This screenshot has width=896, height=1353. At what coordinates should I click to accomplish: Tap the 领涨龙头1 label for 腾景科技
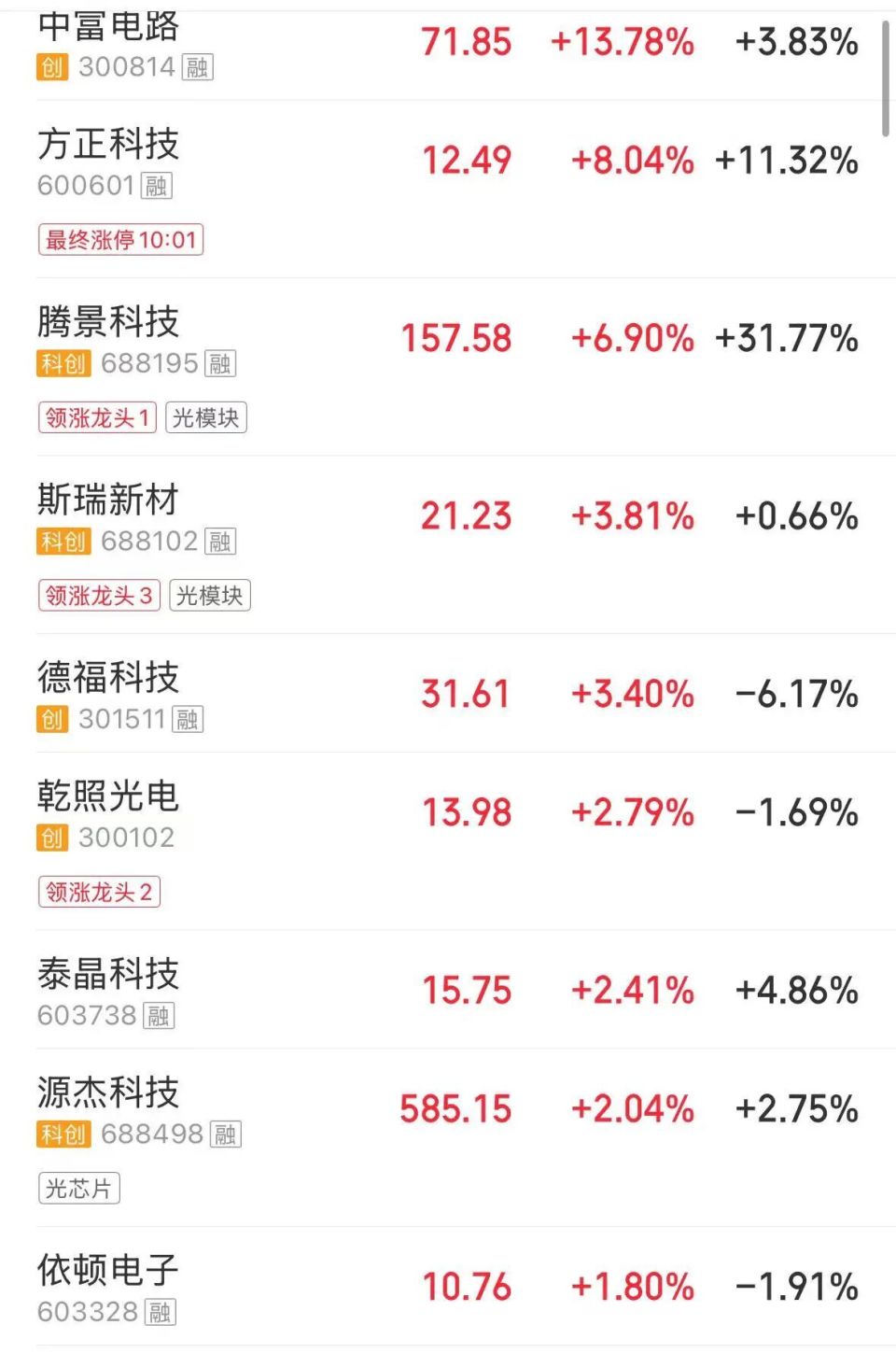96,417
